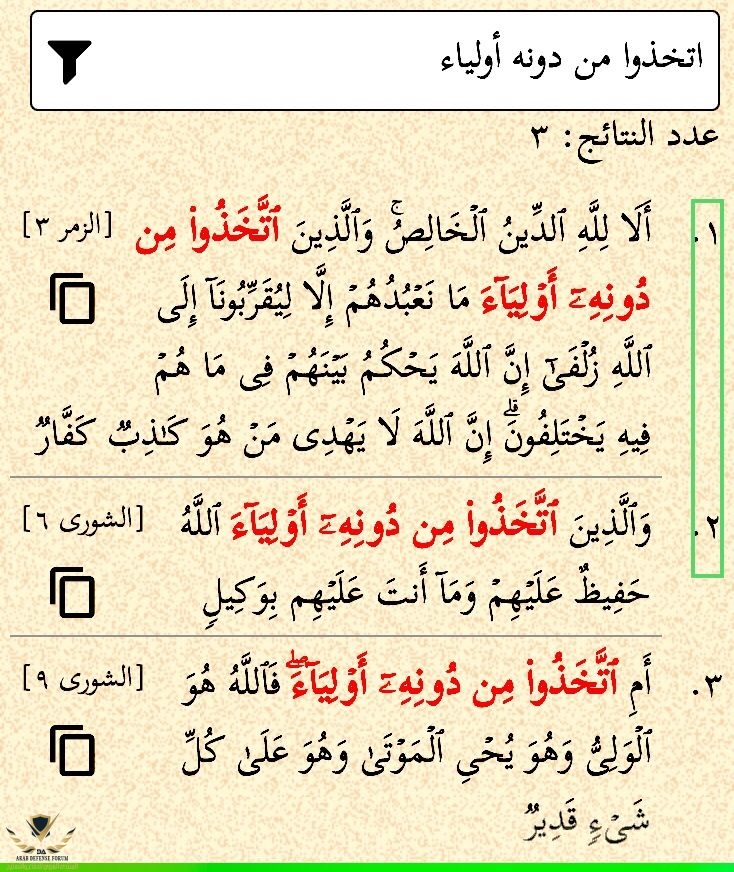This screenshot has width=734, height=872.
Task: Copy the verse from الشورى ٩
Action: tap(71, 751)
